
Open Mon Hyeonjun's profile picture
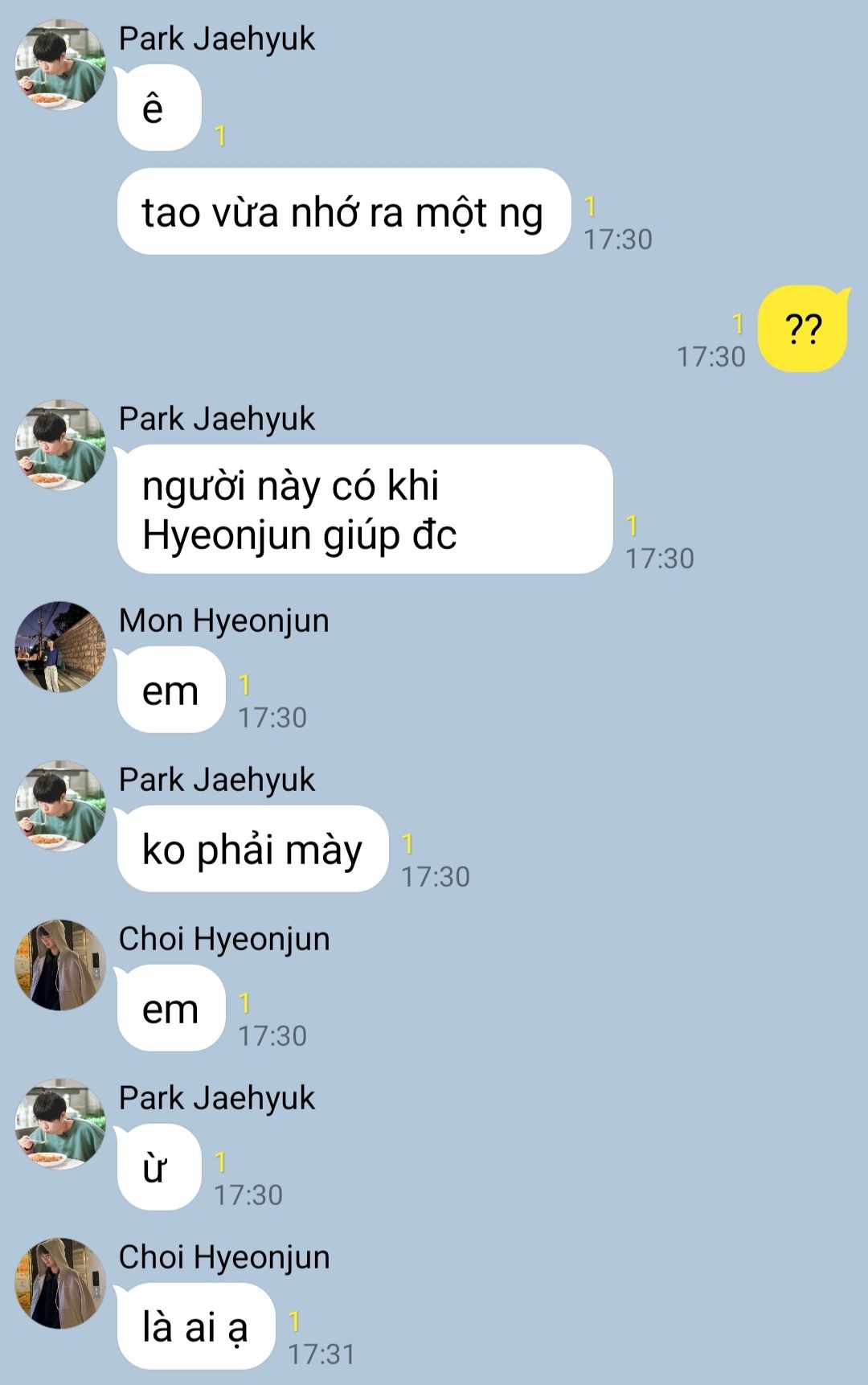[x=60, y=646]
